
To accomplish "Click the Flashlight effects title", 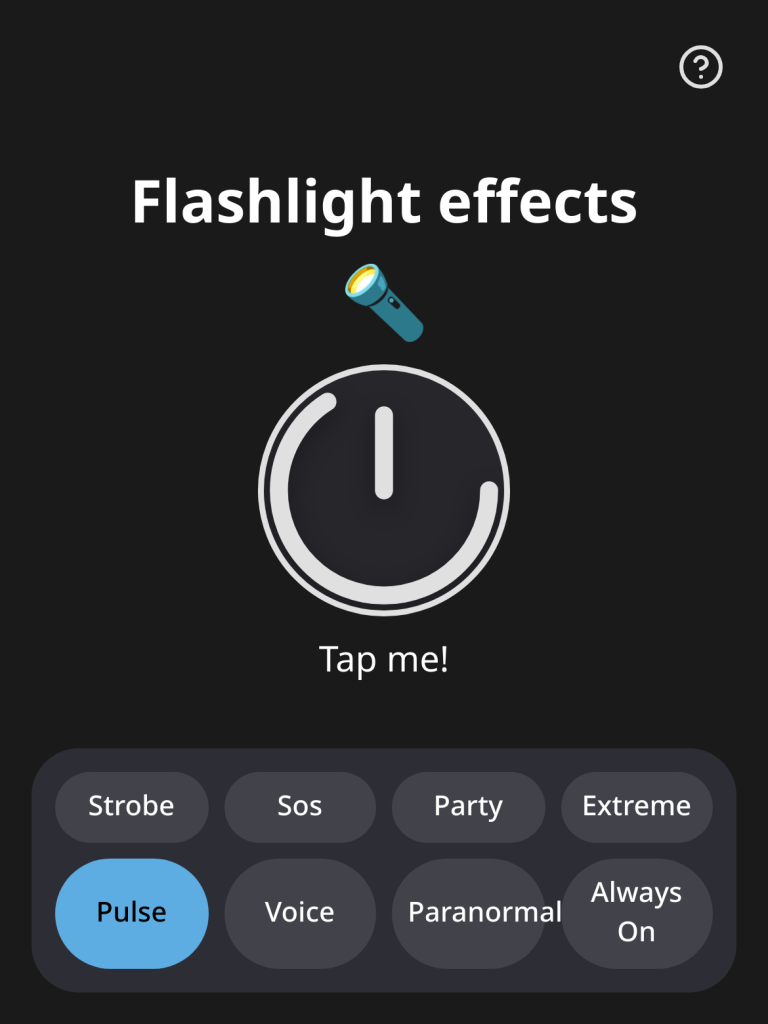I will point(384,200).
